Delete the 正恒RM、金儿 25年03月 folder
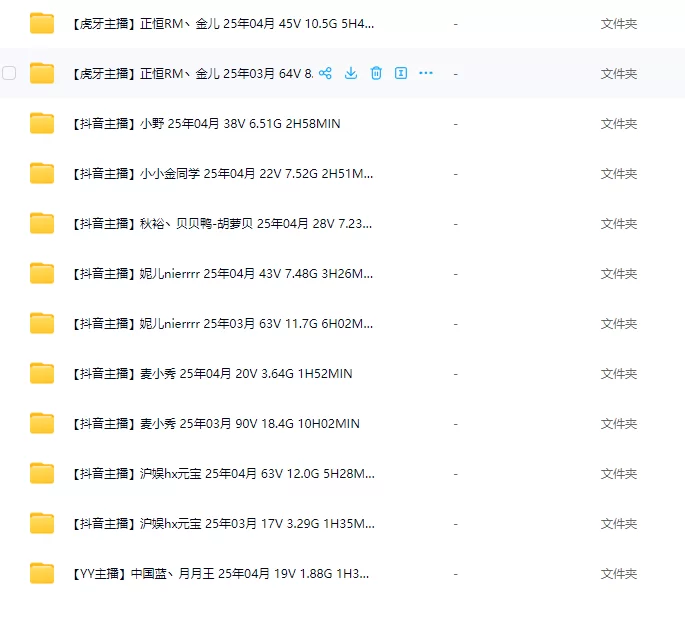Screen dimensions: 685x621 [x=376, y=73]
